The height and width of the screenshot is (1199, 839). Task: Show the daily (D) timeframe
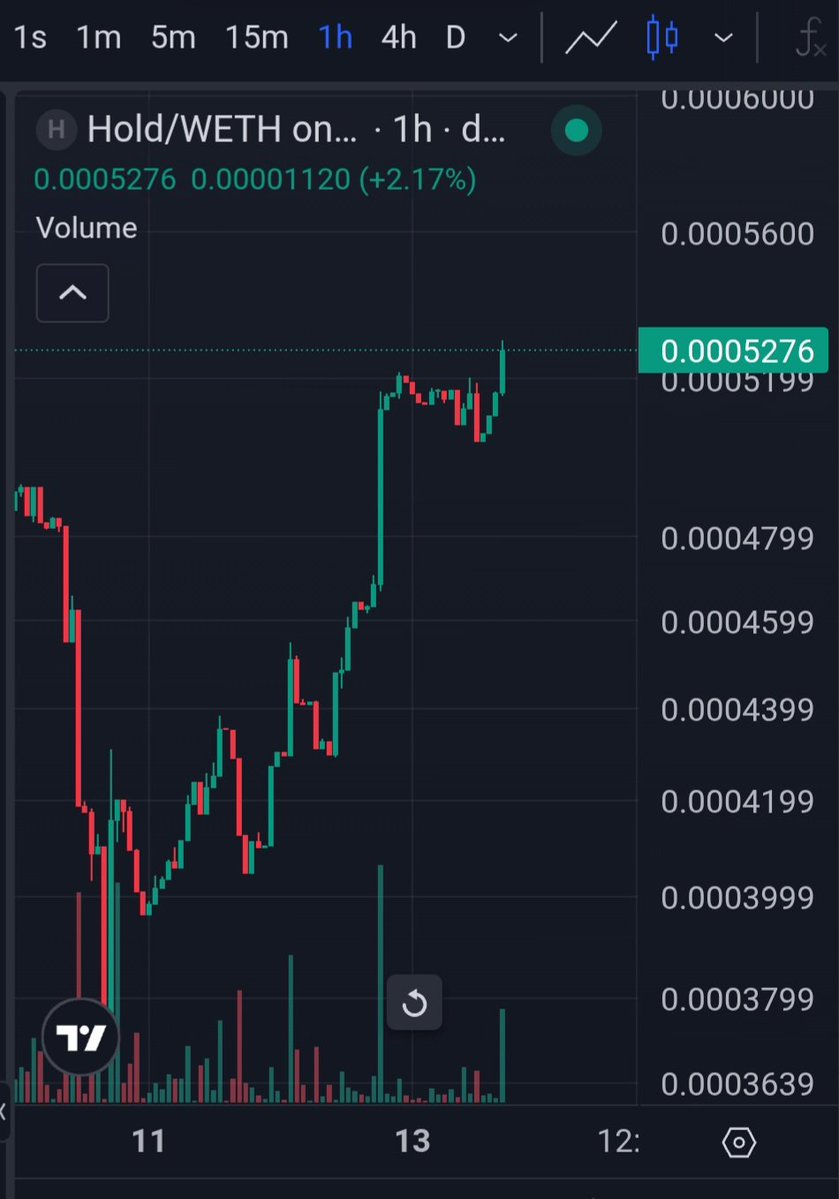(455, 38)
